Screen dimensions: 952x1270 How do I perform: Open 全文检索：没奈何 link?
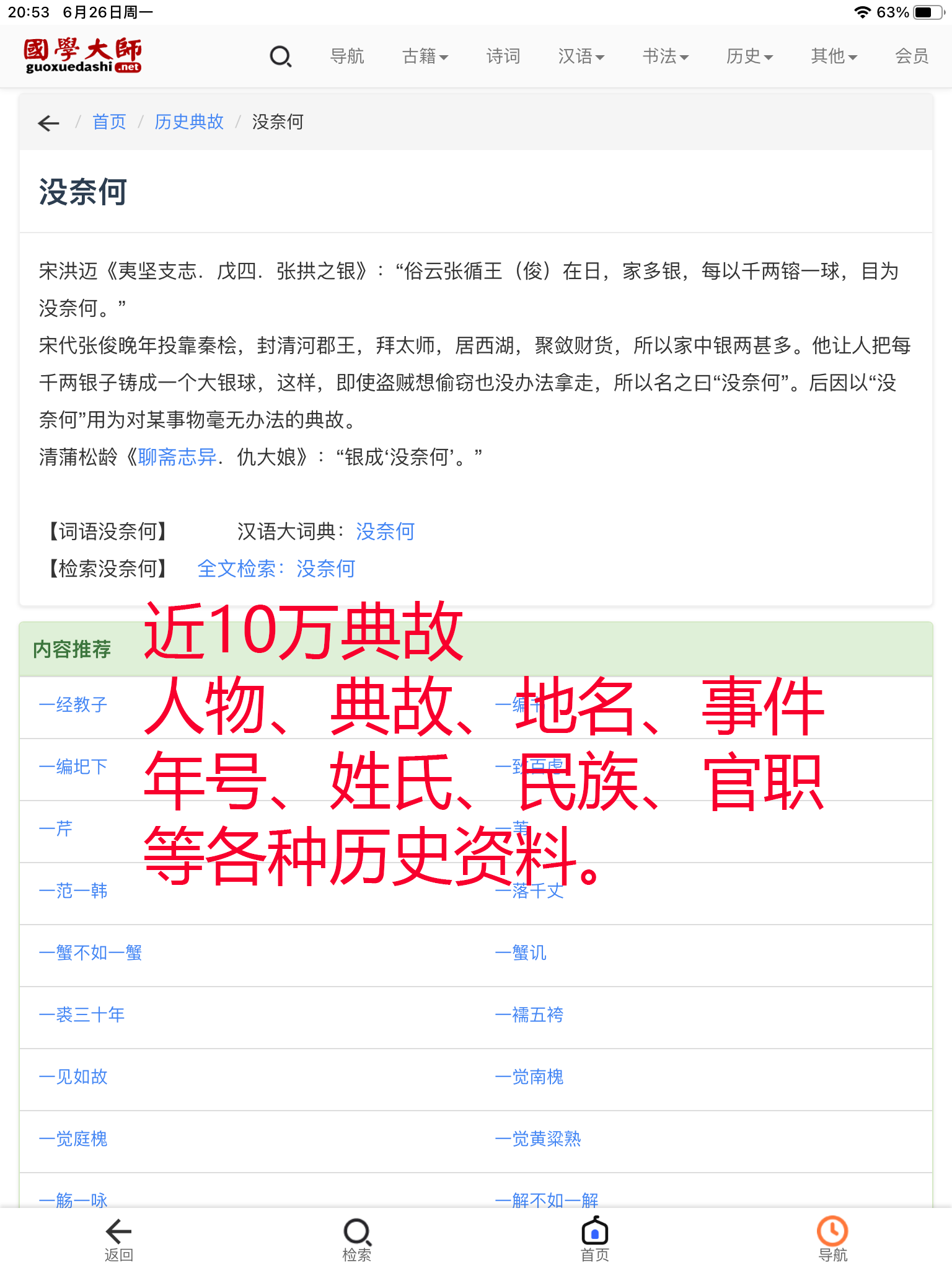pos(276,569)
